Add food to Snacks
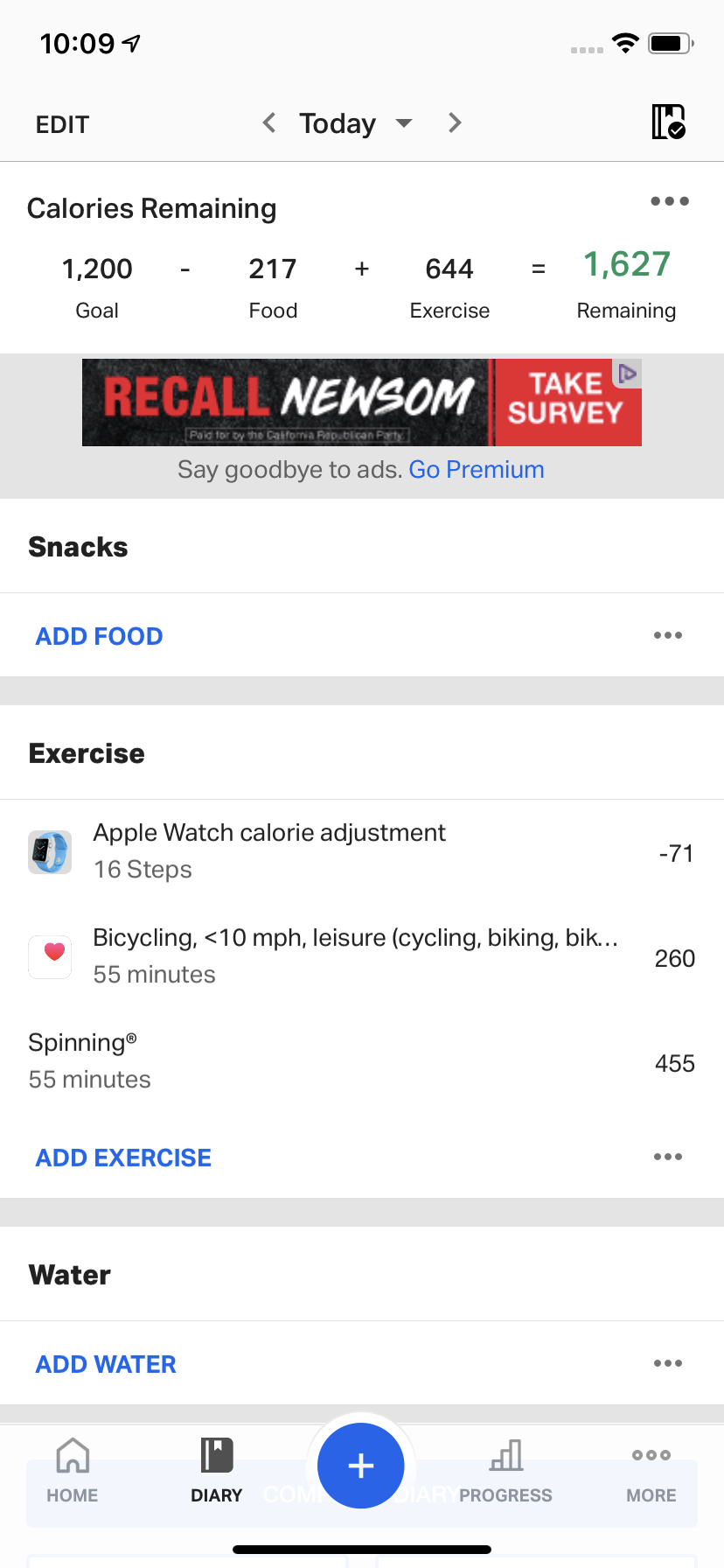 pyautogui.click(x=99, y=636)
